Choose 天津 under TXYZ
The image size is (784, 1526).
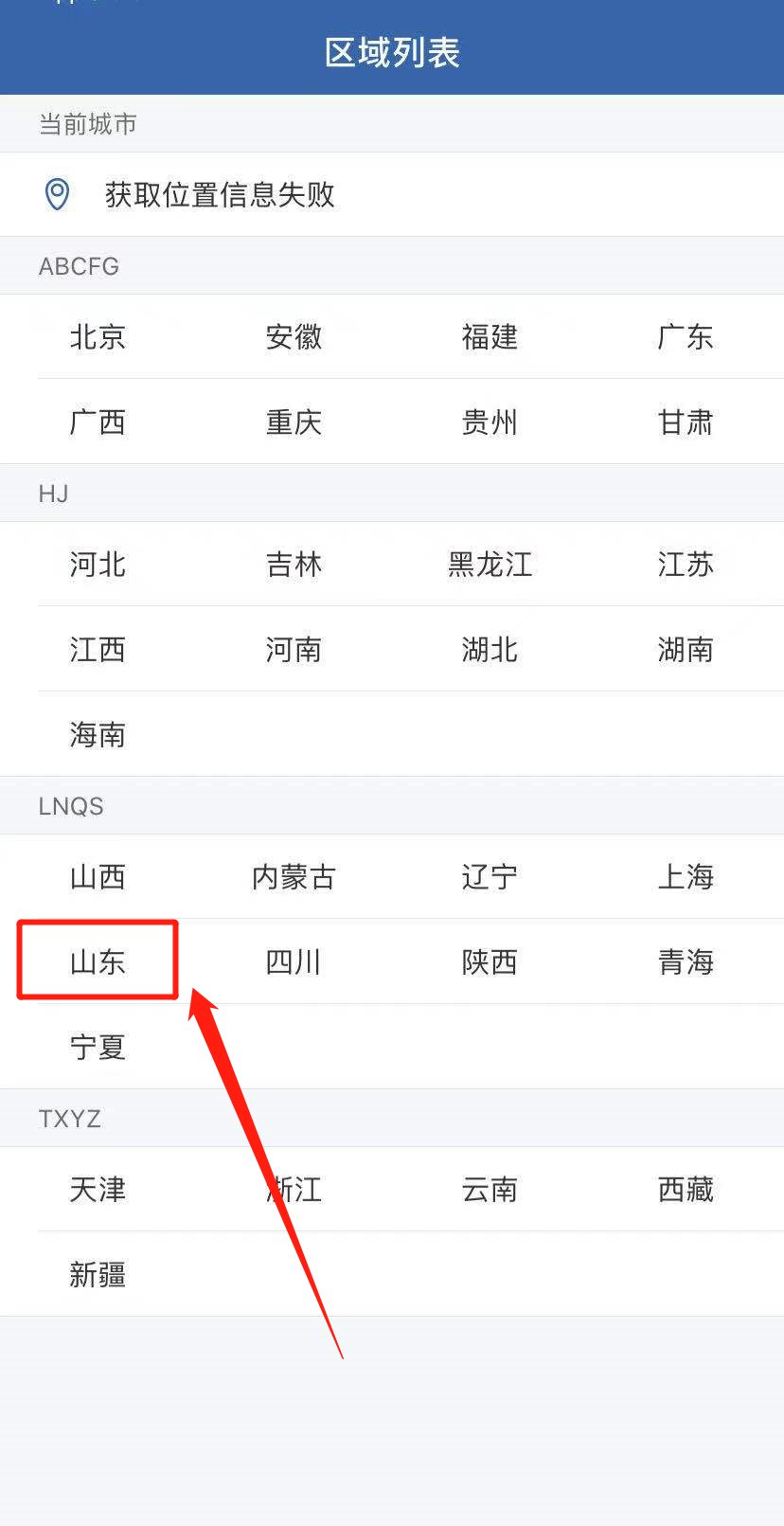click(x=98, y=1190)
